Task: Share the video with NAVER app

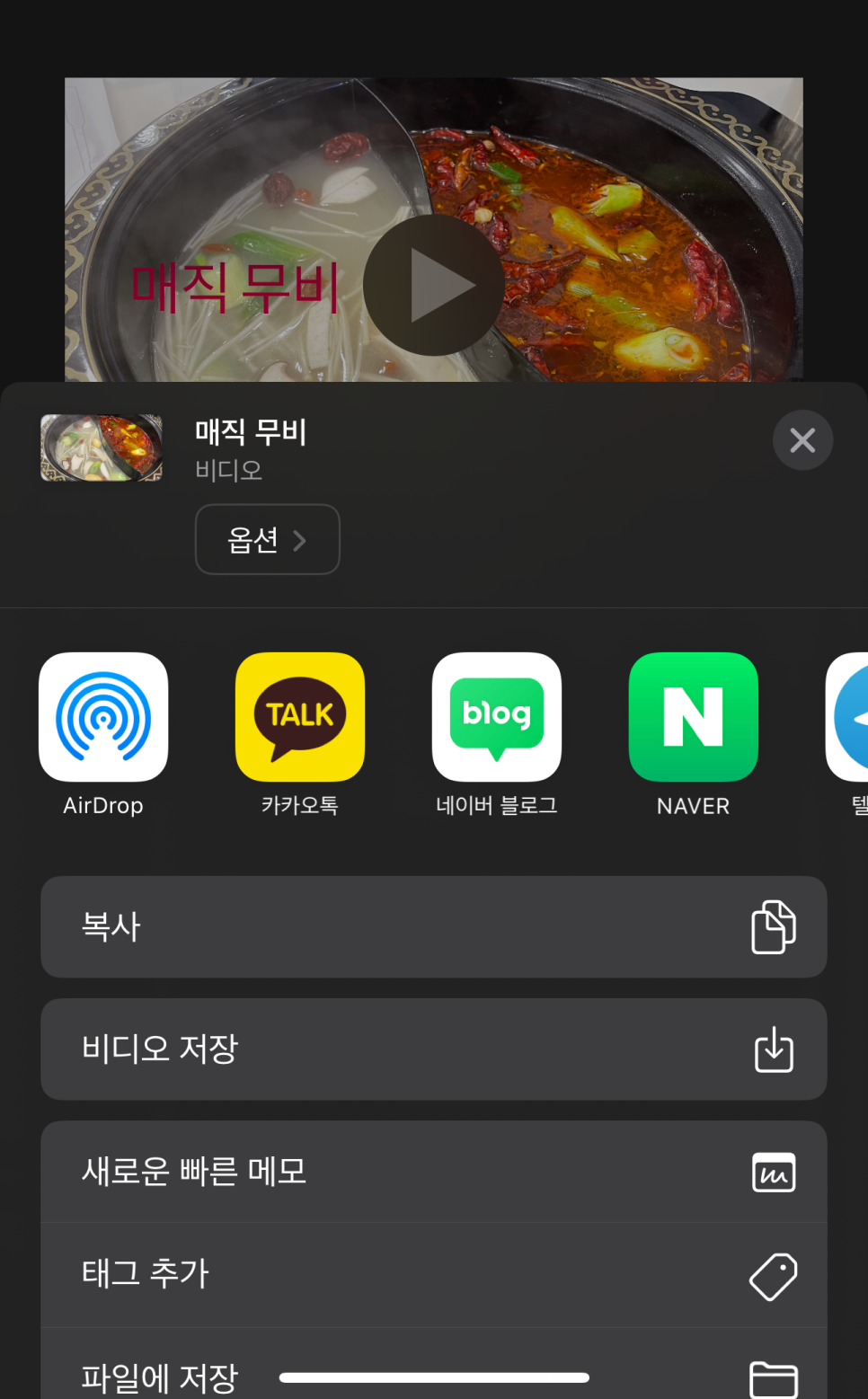Action: coord(693,717)
